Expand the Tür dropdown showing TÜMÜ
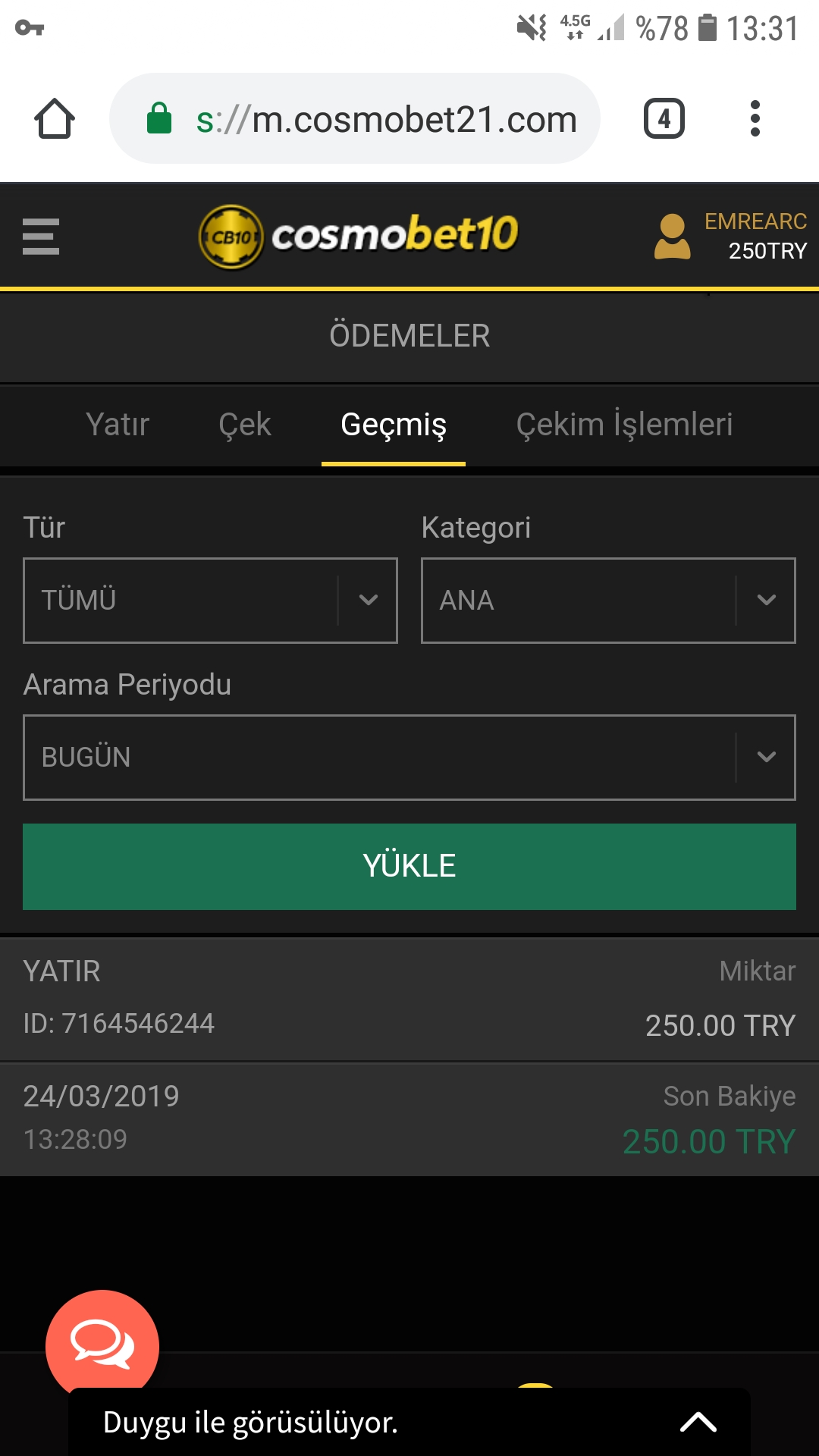This screenshot has width=819, height=1456. [211, 601]
